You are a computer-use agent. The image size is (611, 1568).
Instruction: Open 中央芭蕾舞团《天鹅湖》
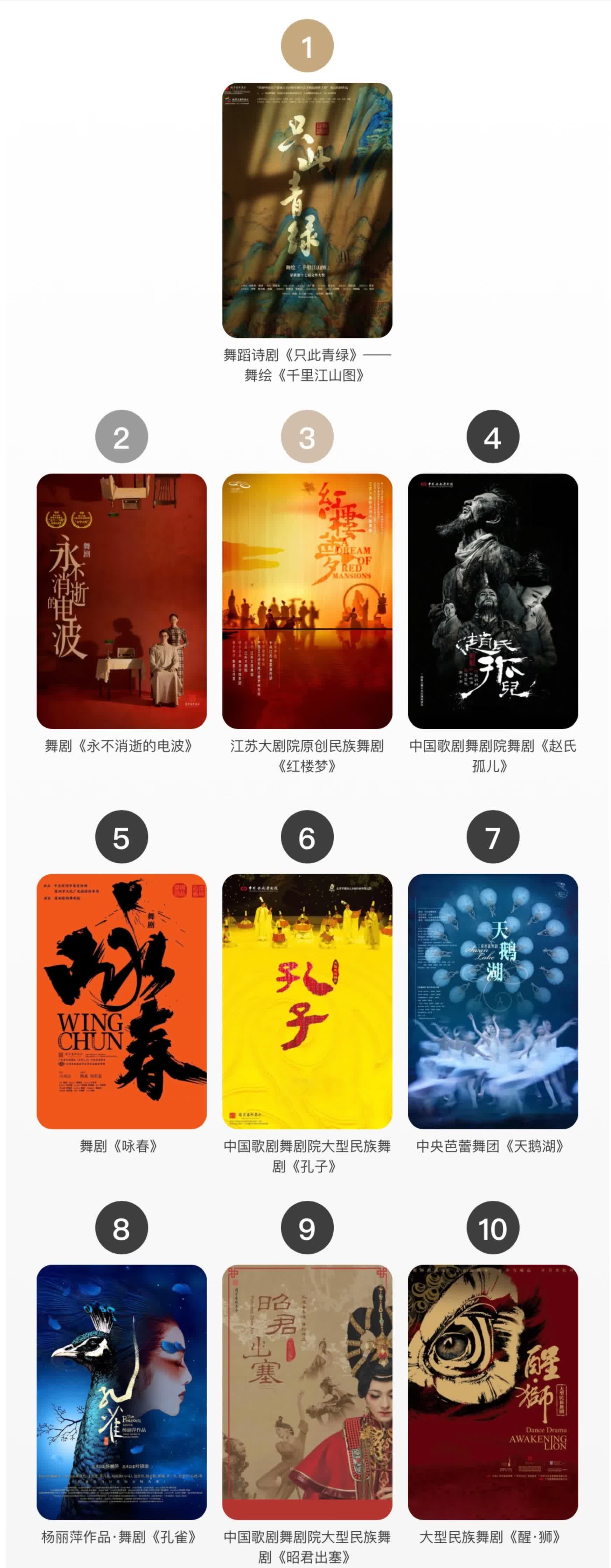tap(492, 1001)
